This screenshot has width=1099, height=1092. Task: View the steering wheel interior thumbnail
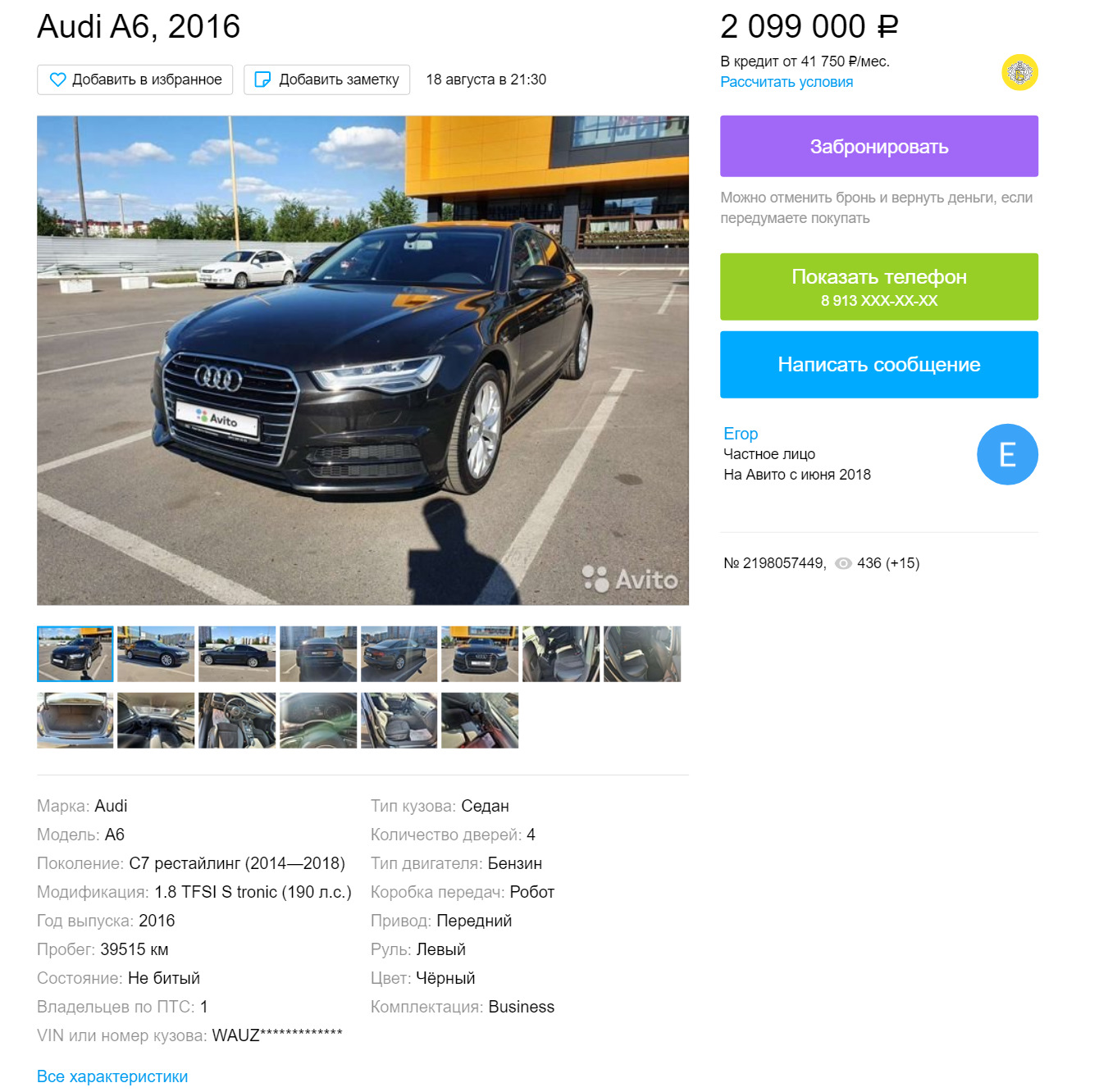237,720
